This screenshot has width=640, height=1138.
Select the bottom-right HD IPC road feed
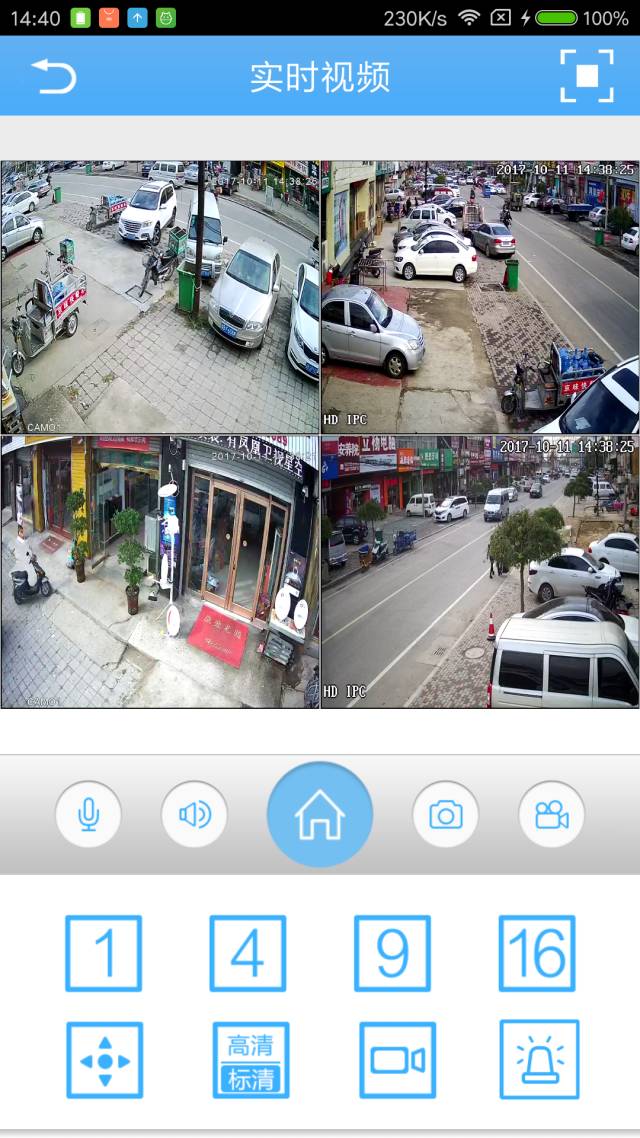pyautogui.click(x=480, y=571)
